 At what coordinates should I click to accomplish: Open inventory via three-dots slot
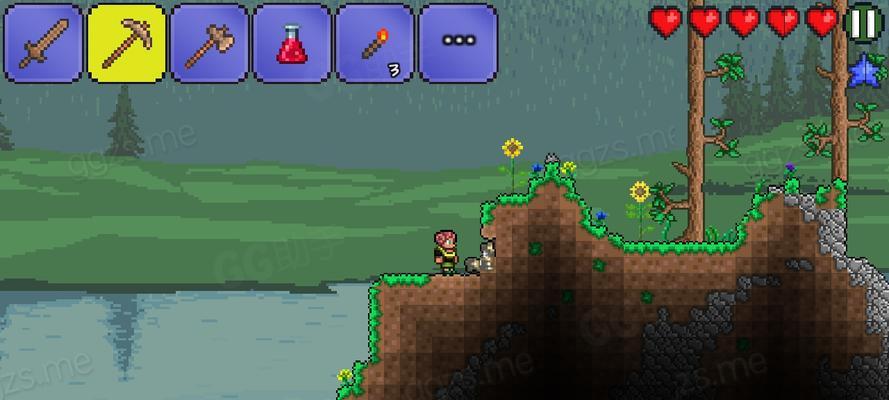457,43
